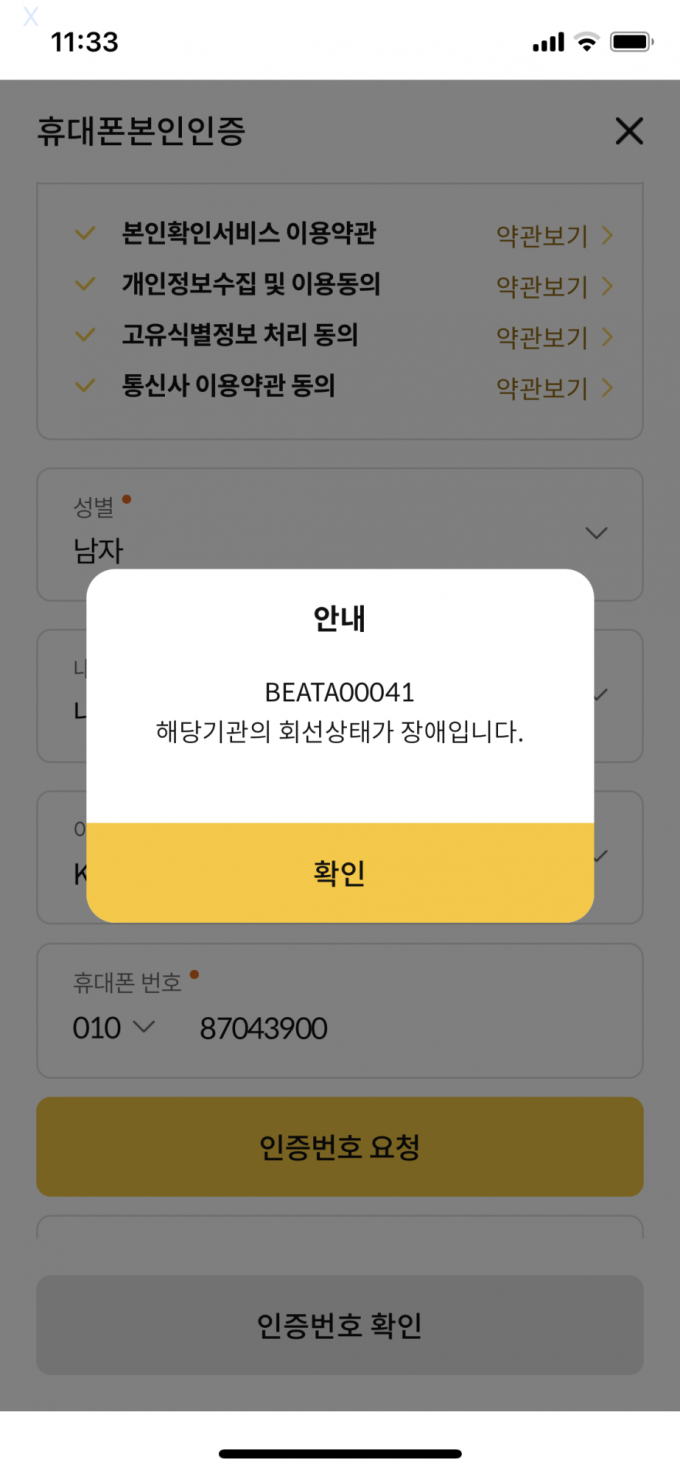
Task: View terms for 통신사 이용약관 동의
Action: point(555,387)
